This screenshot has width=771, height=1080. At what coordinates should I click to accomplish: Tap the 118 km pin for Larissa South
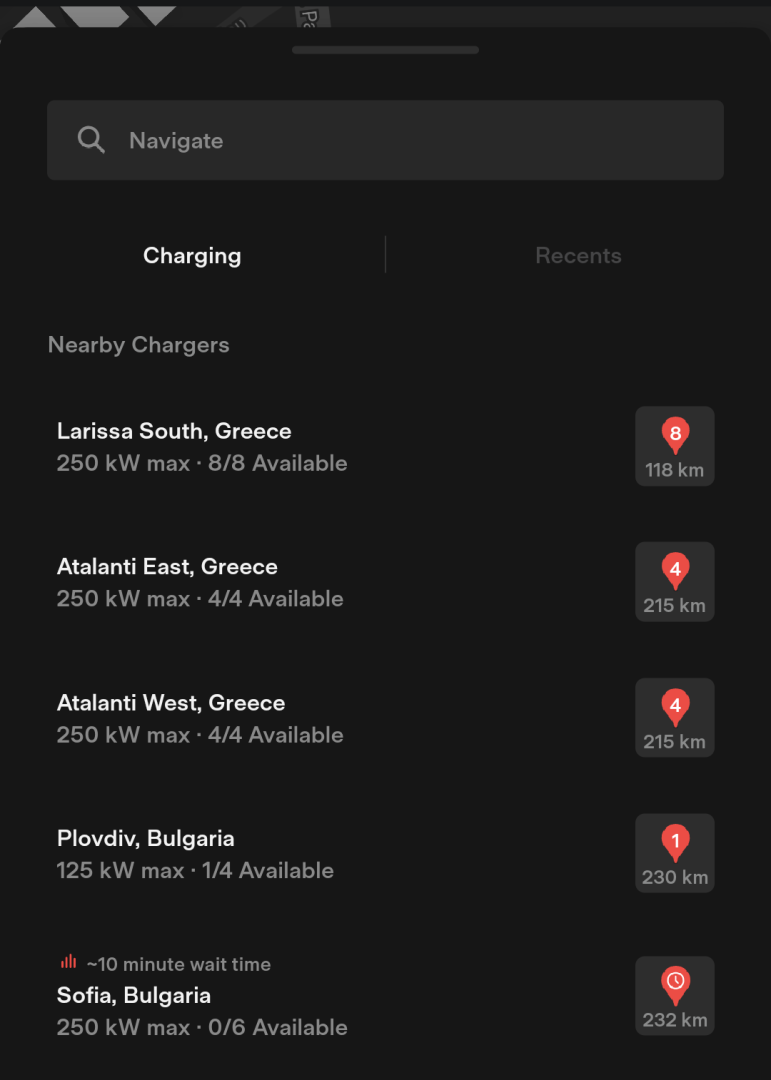[675, 447]
